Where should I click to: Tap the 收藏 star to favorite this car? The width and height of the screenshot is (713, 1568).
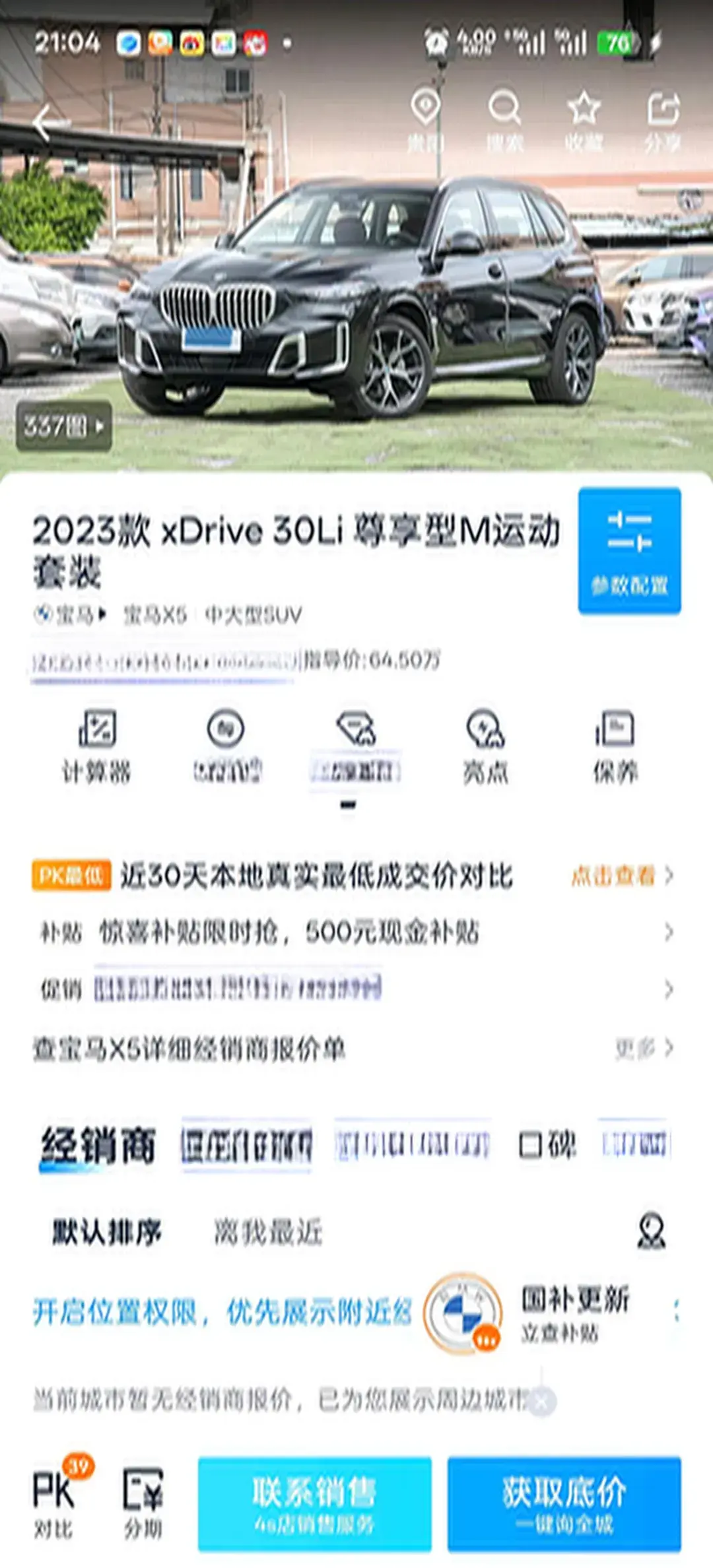(x=584, y=120)
